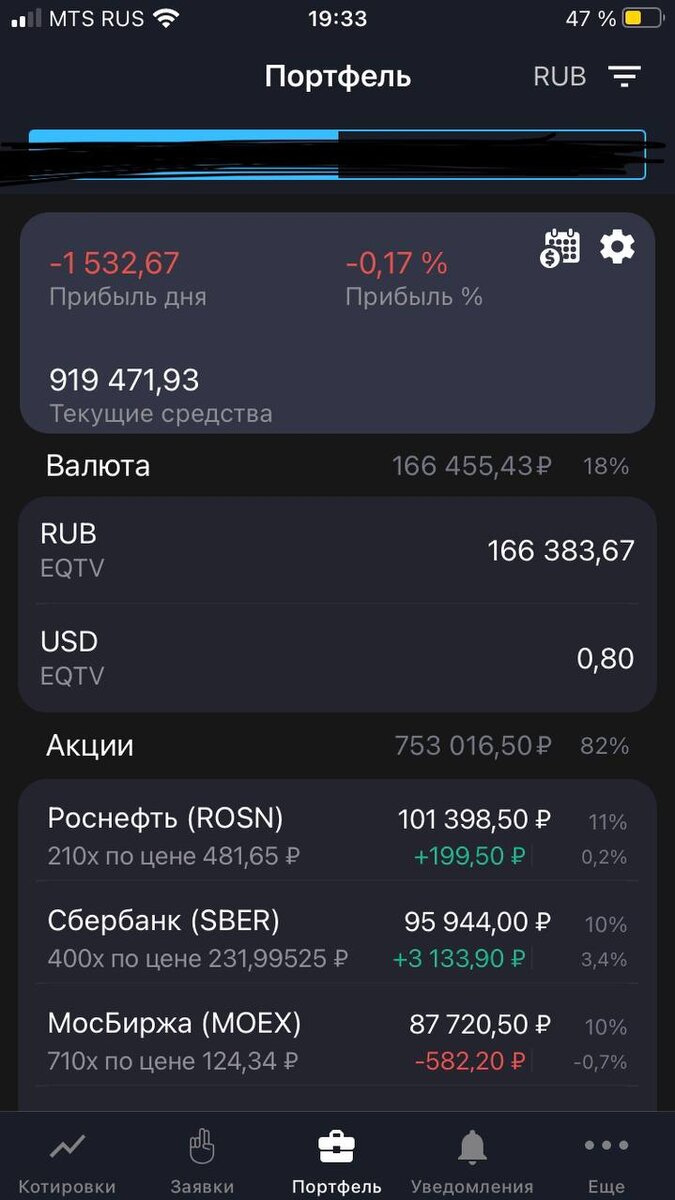Viewport: 675px width, 1200px height.
Task: Open the Уведомления tab
Action: [x=472, y=1160]
